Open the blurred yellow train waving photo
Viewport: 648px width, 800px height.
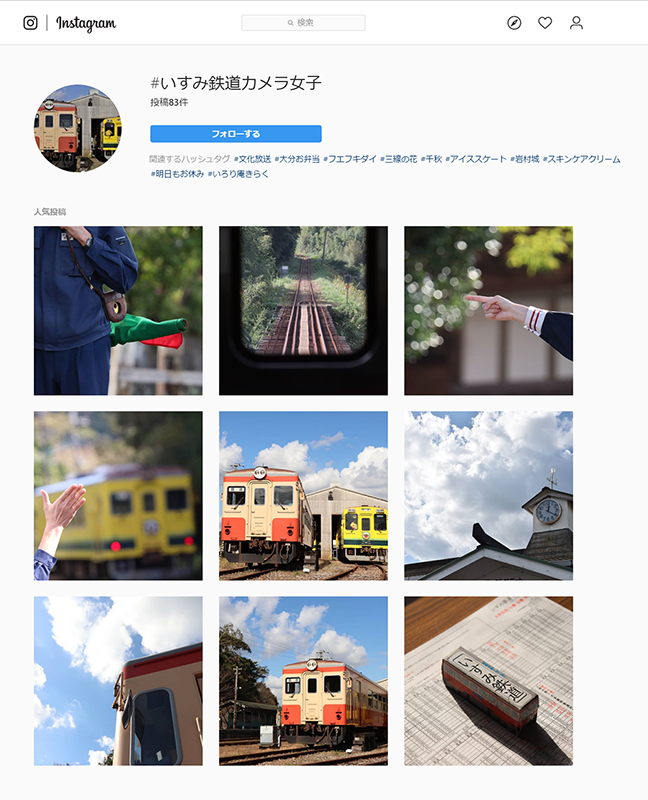pos(118,495)
